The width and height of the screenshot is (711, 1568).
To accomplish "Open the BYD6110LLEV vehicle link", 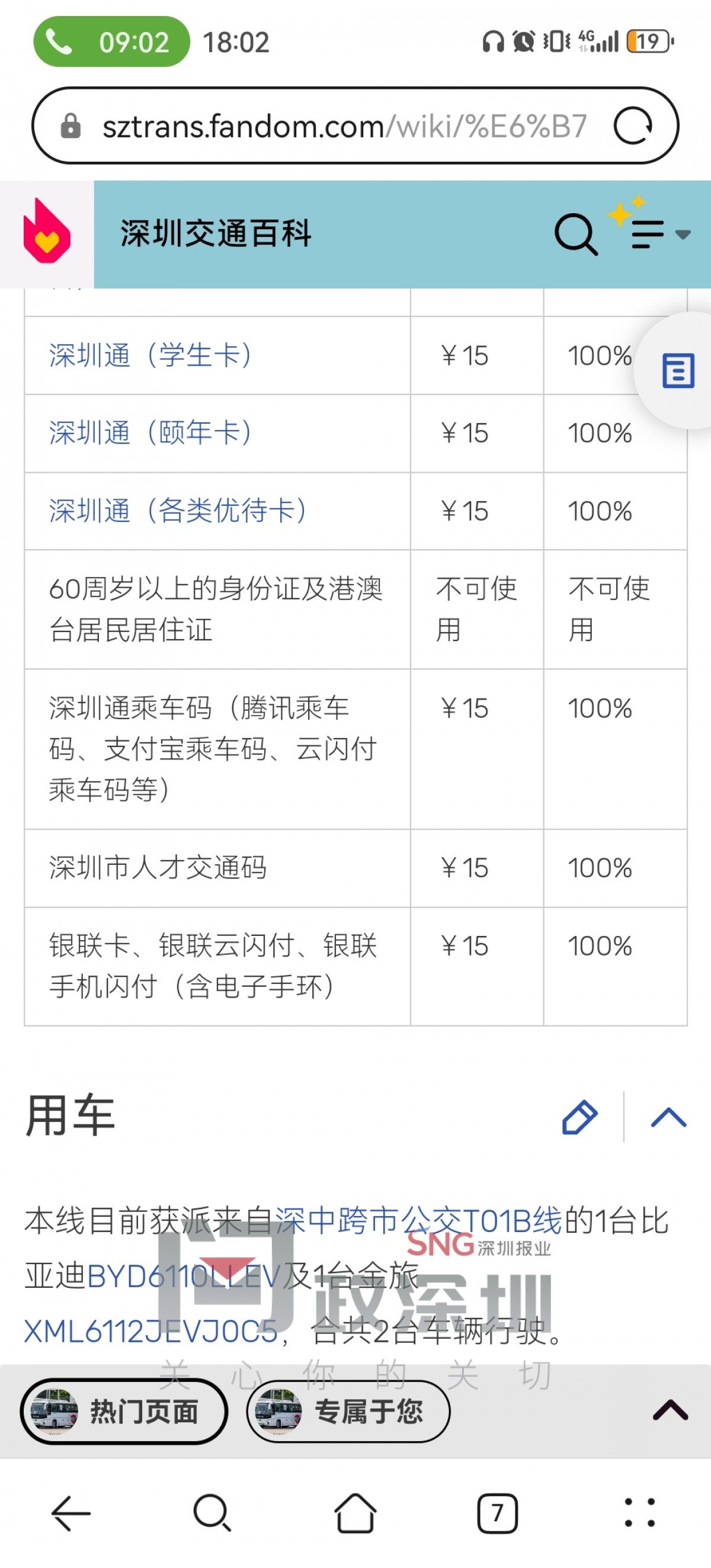I will click(182, 1276).
